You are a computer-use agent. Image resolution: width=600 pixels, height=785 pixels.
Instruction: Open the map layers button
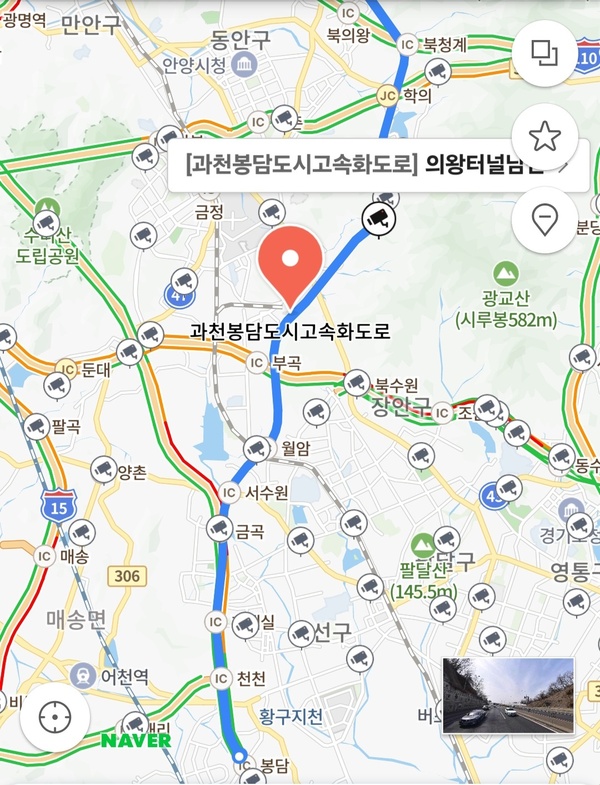[544, 53]
